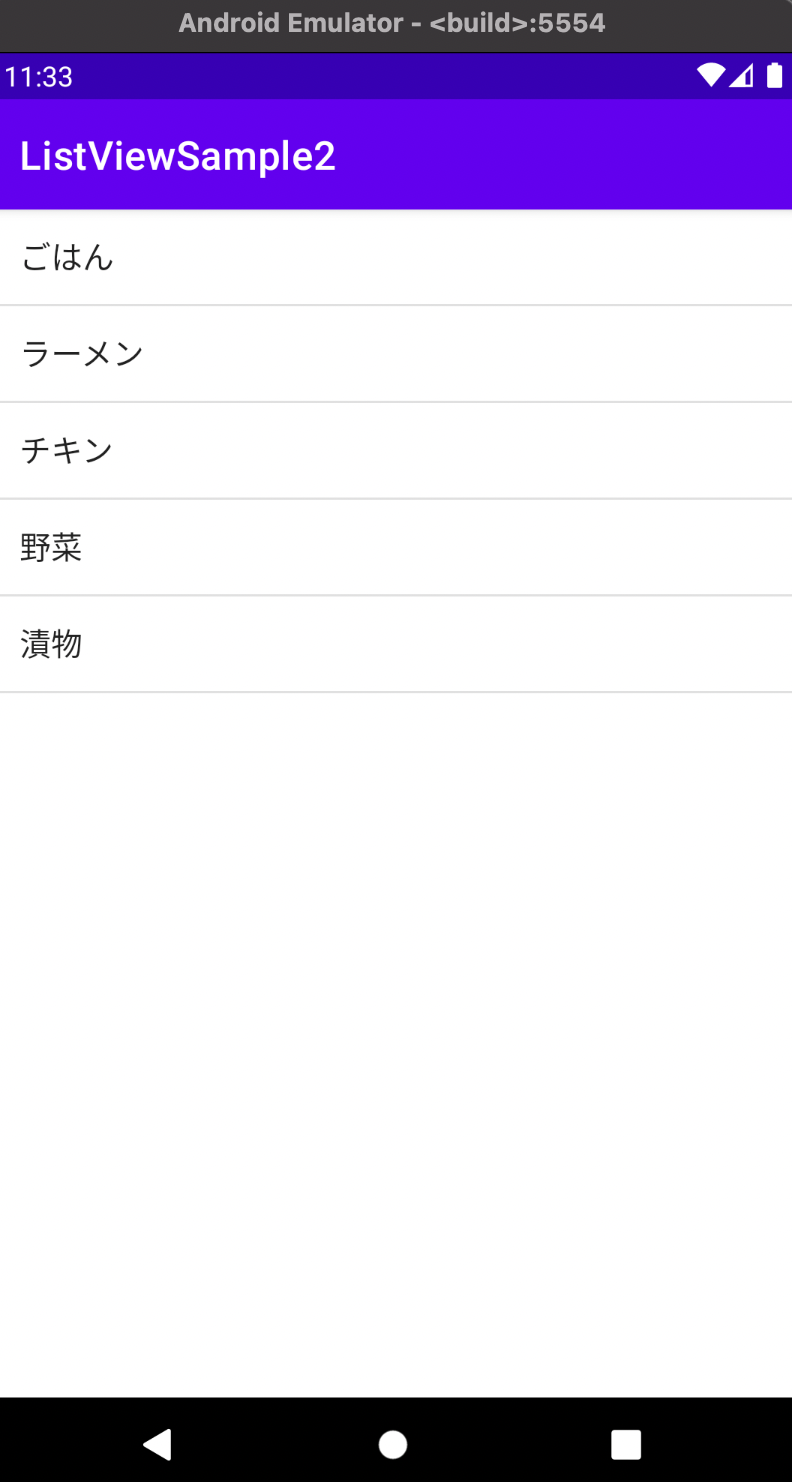792x1482 pixels.
Task: Tap the clock showing 11:33
Action: tap(38, 76)
